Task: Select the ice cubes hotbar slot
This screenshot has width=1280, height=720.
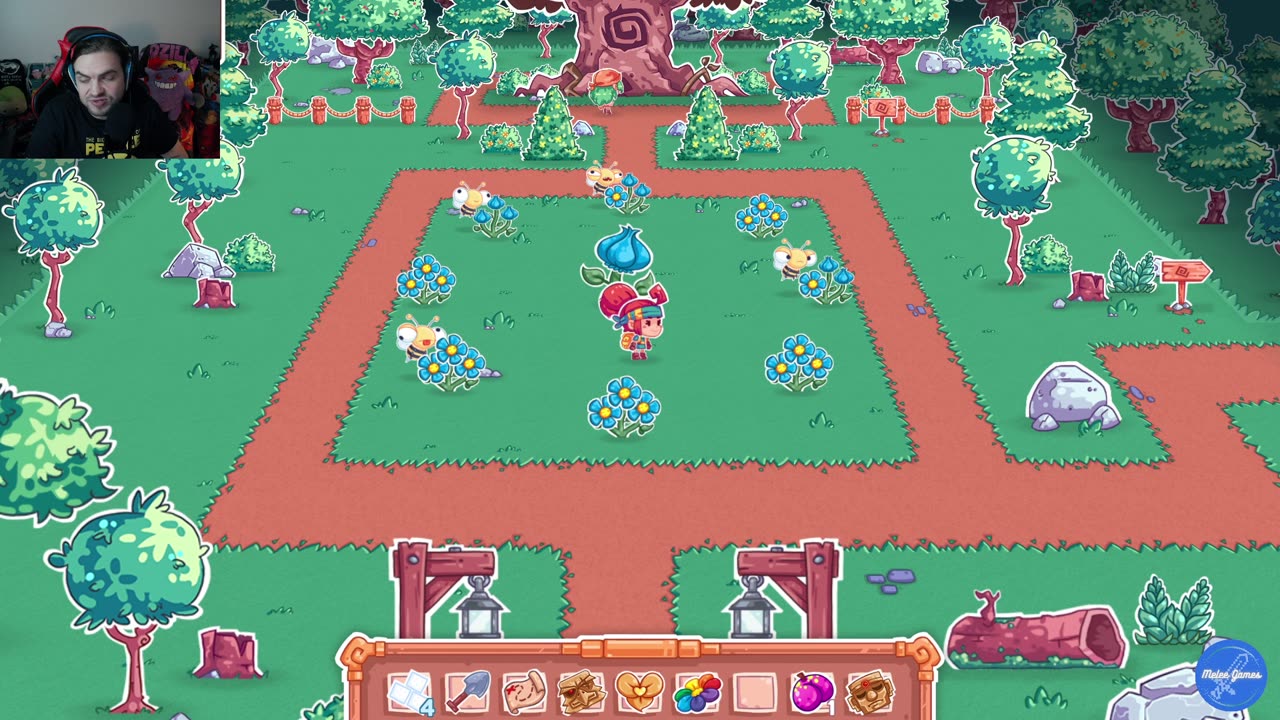Action: pos(409,691)
